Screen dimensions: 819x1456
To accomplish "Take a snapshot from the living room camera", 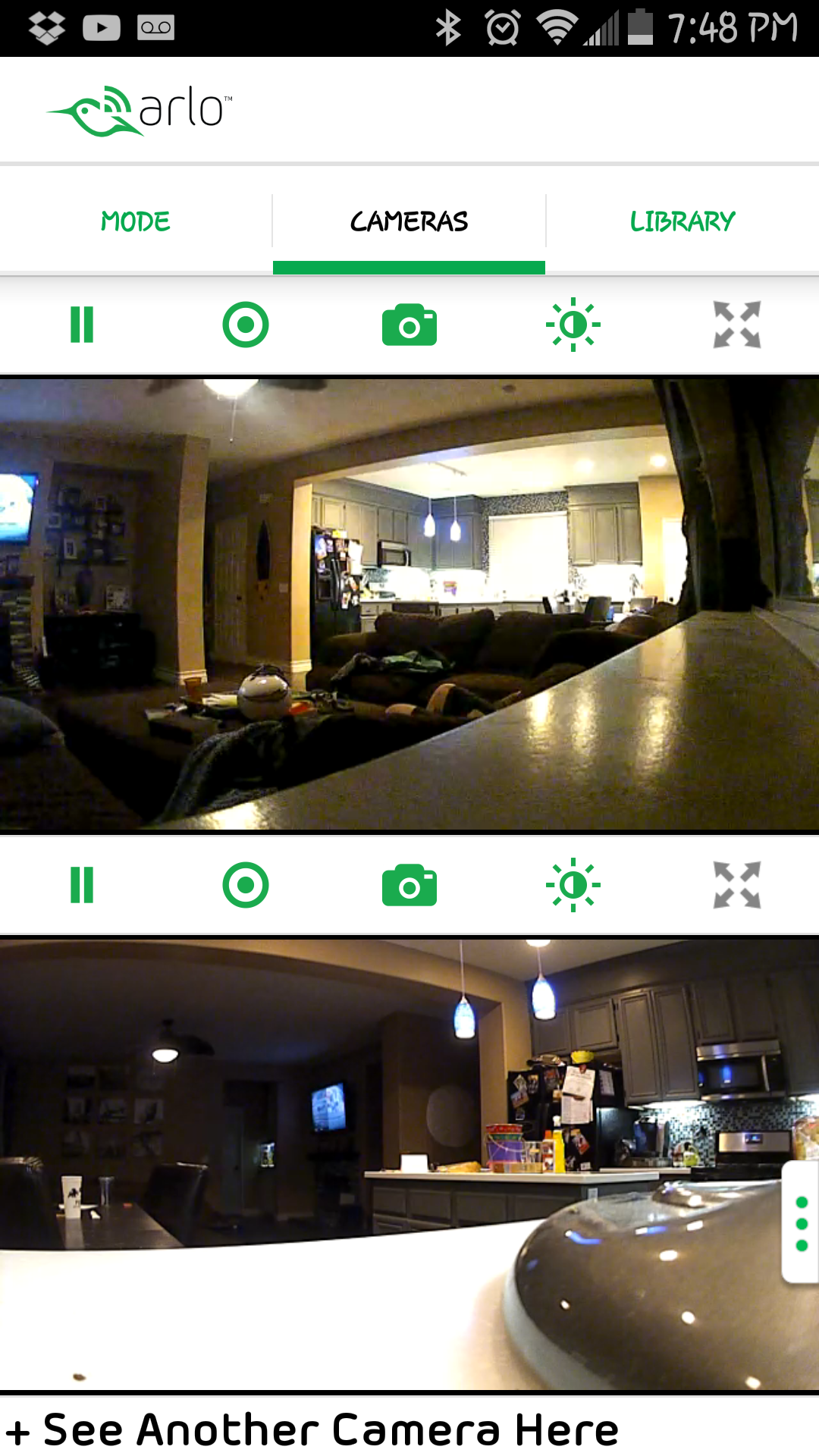I will pyautogui.click(x=409, y=325).
